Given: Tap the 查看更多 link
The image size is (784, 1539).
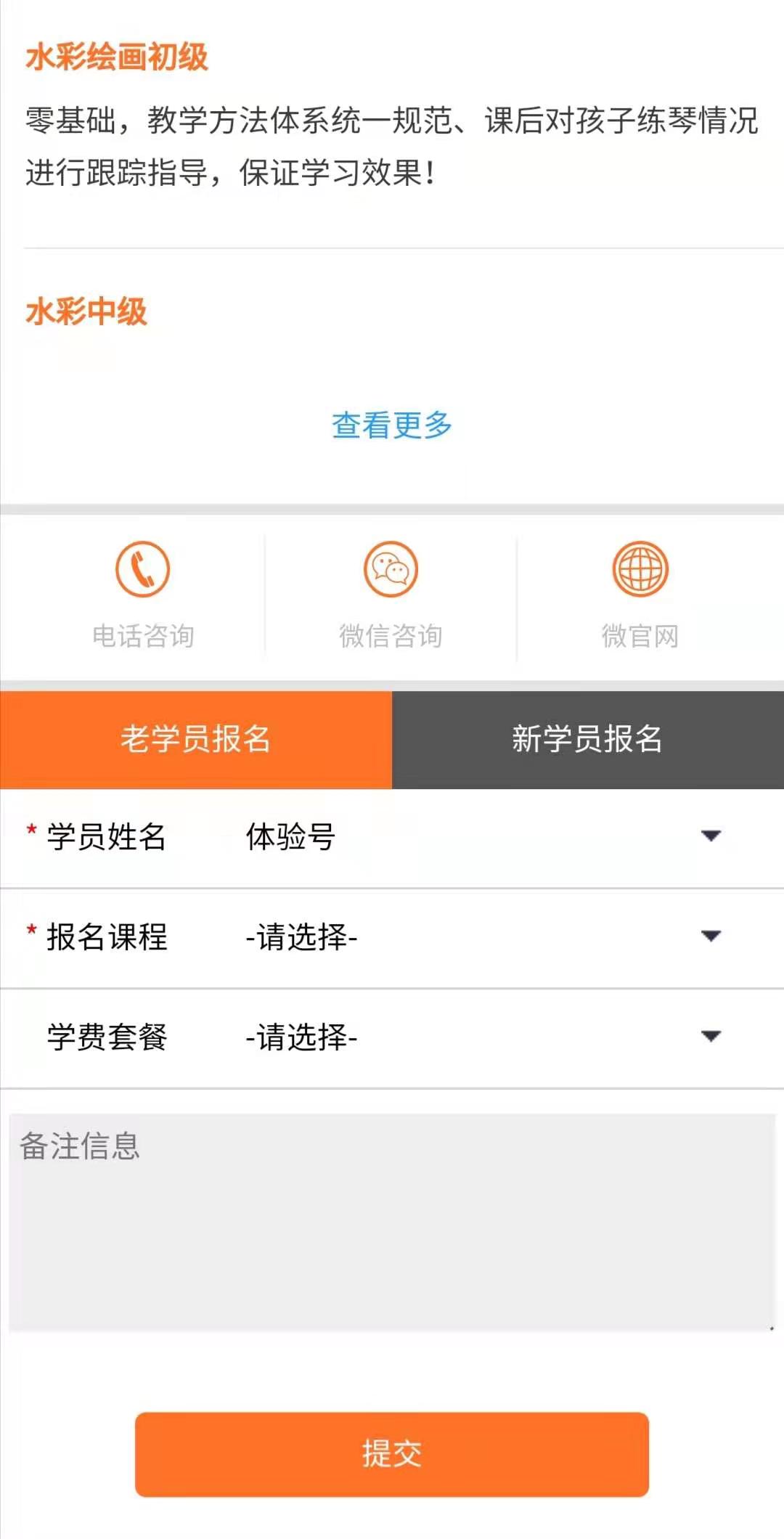Looking at the screenshot, I should pos(391,425).
